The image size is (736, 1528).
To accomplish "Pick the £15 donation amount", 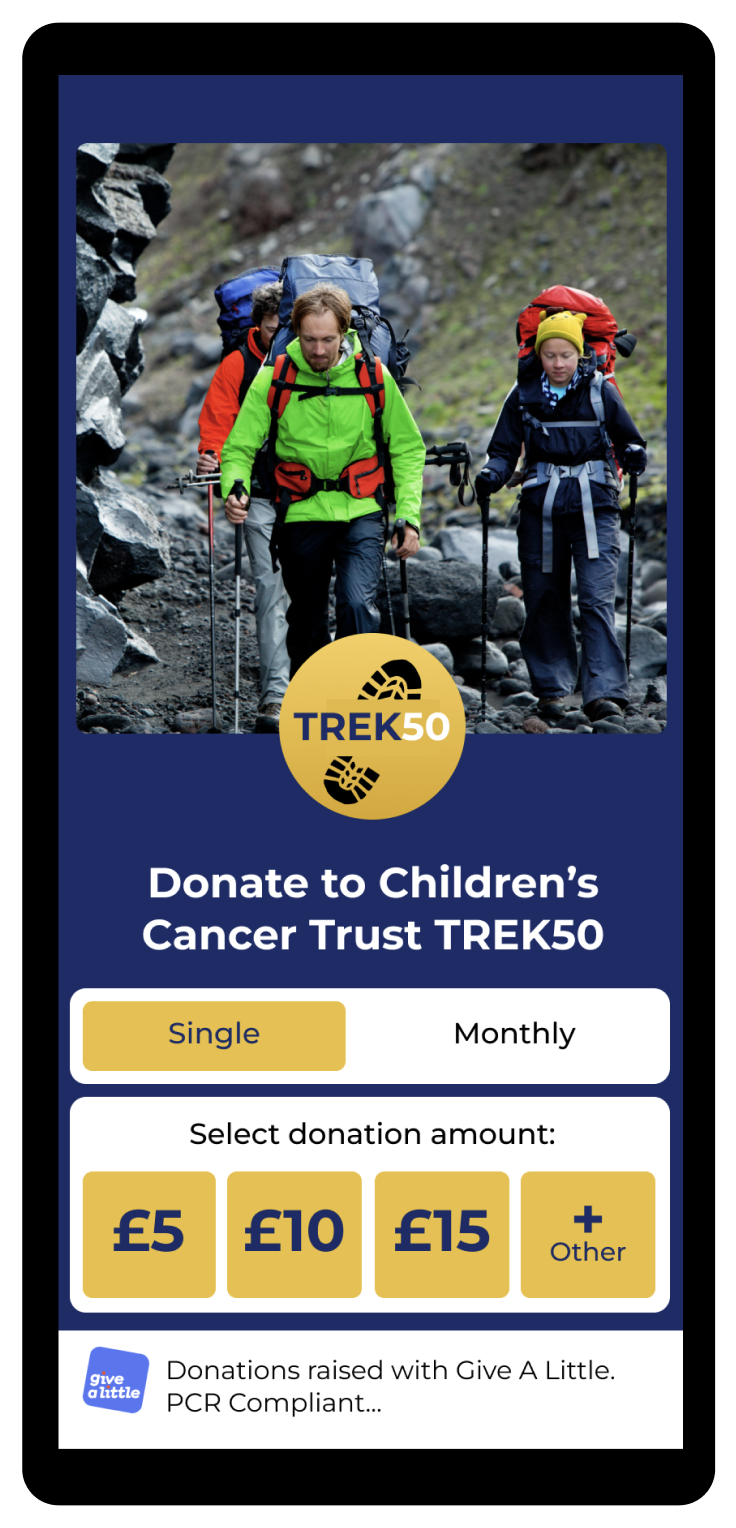I will (x=441, y=1234).
